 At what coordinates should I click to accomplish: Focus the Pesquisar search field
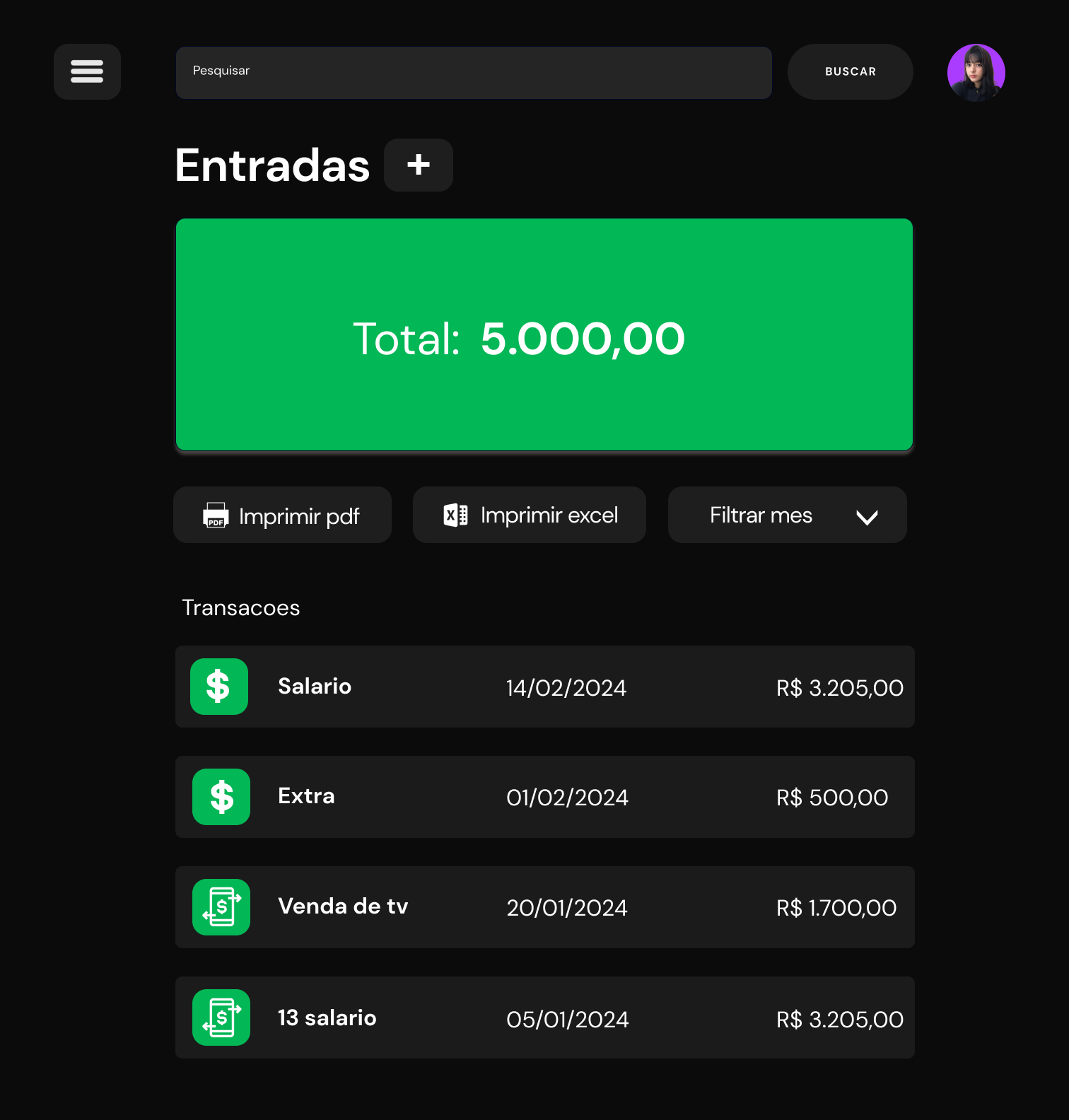tap(473, 72)
